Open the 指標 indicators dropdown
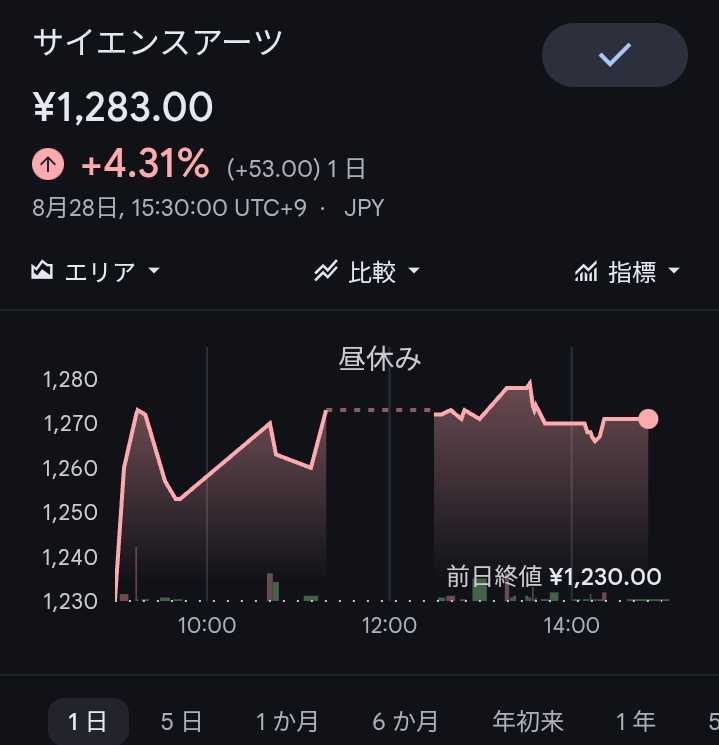This screenshot has height=745, width=719. (x=627, y=272)
